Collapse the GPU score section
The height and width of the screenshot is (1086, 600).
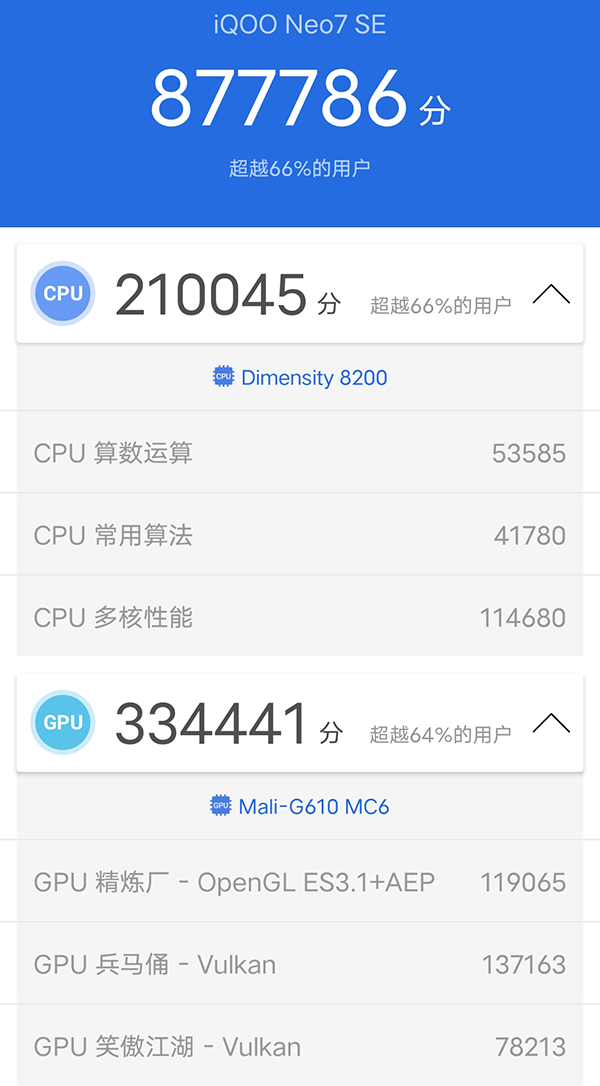[x=551, y=723]
